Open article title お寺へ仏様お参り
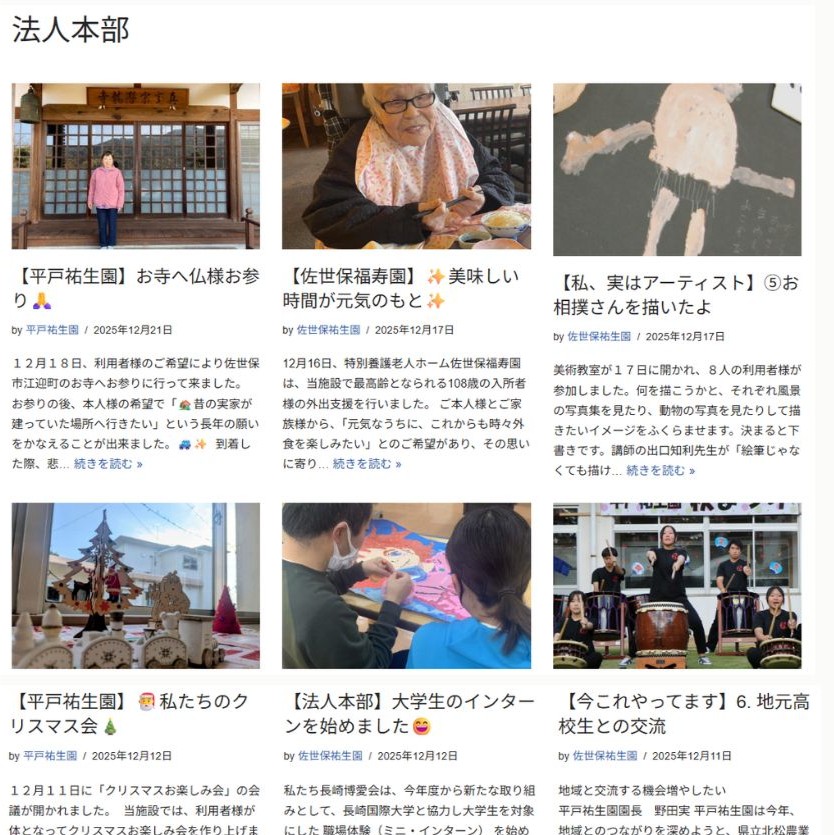Screen dimensions: 834x835 click(x=135, y=286)
